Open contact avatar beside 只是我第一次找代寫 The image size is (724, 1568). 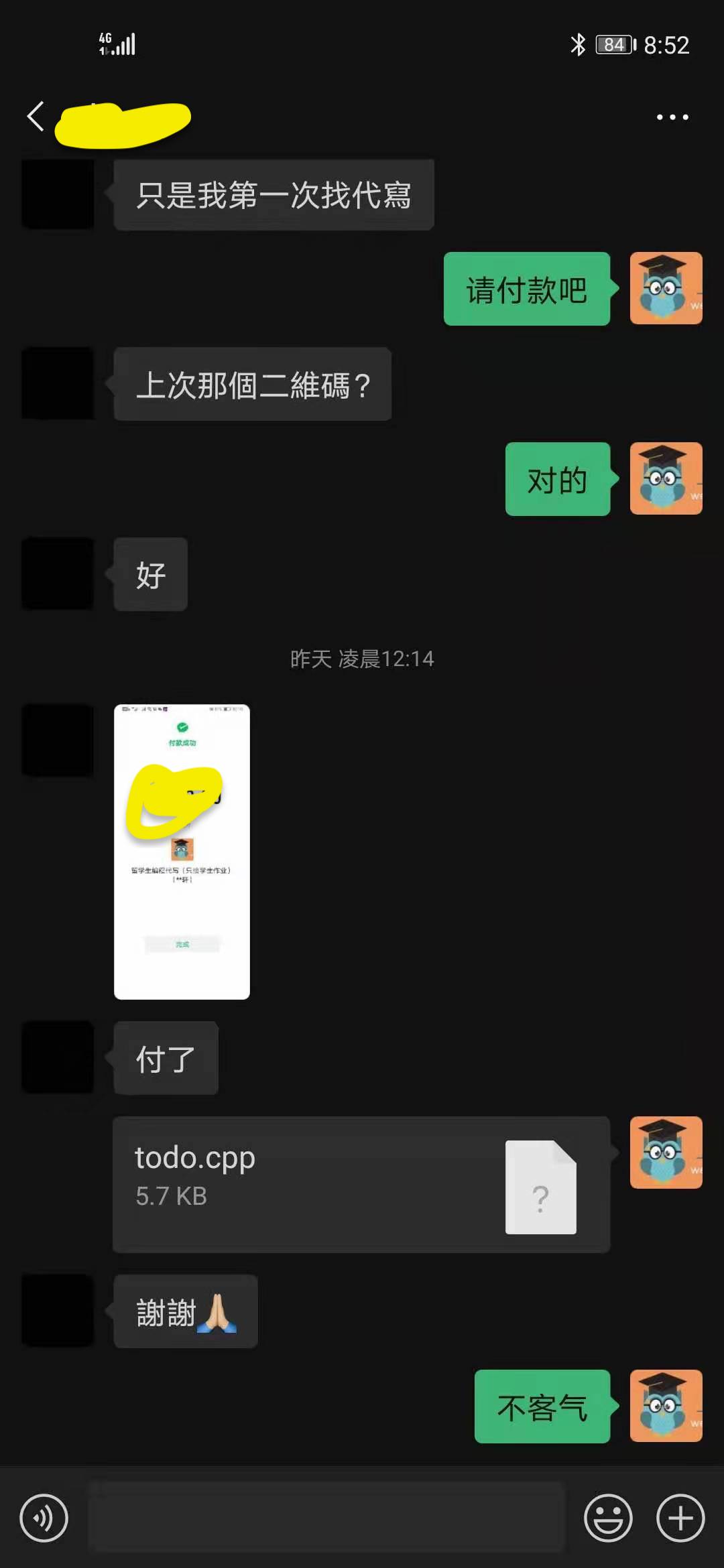click(58, 194)
